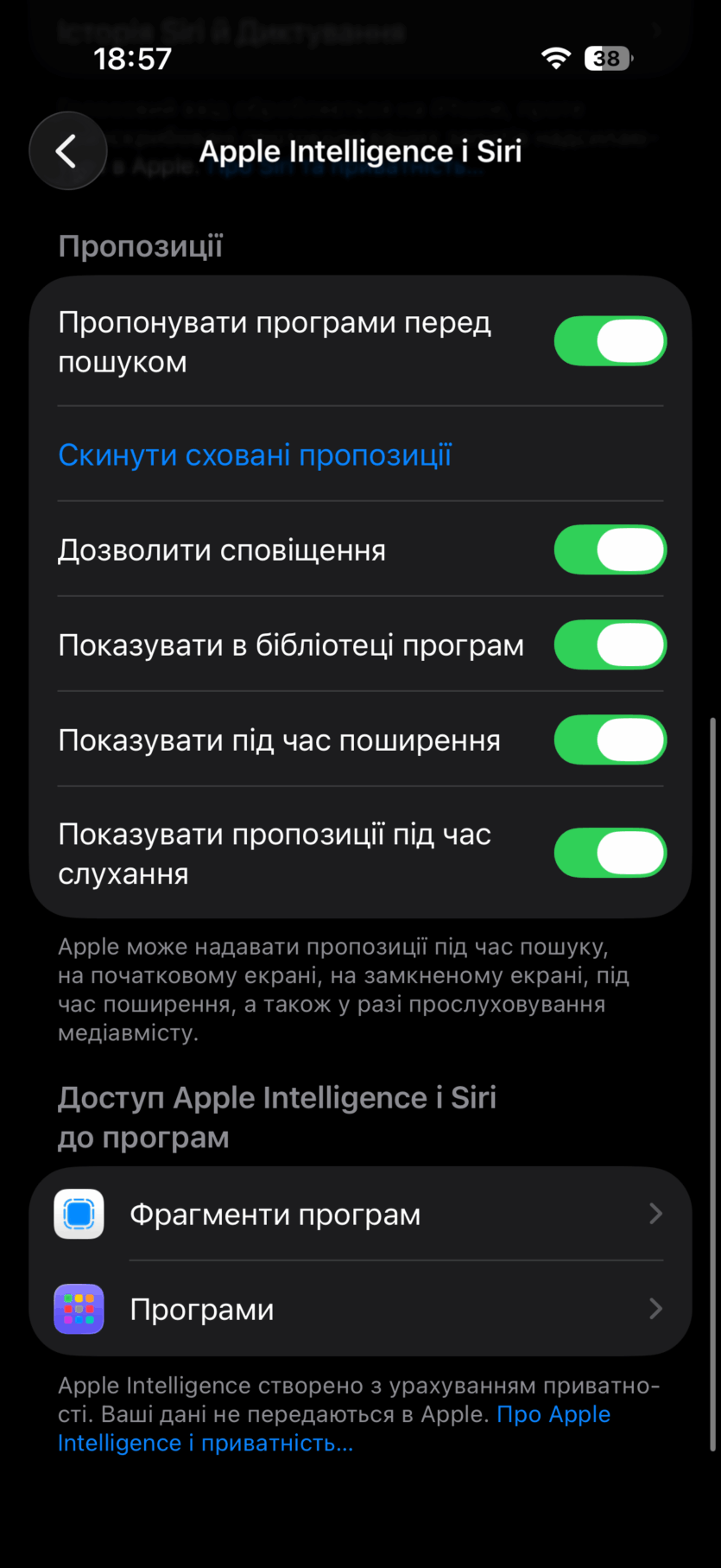
Task: Read Про Apple Intelligence і приватність link
Action: pyautogui.click(x=206, y=1444)
